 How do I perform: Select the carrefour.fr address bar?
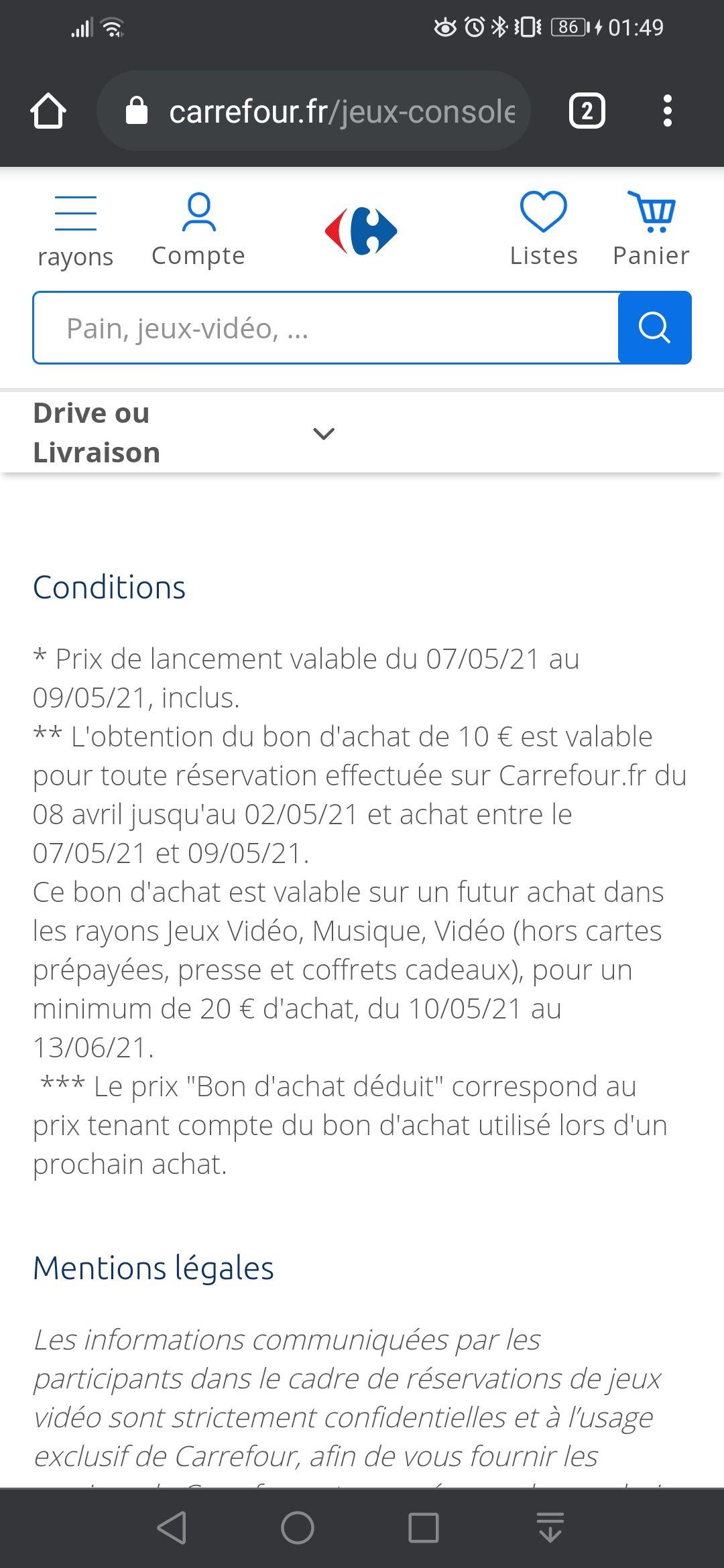point(314,111)
